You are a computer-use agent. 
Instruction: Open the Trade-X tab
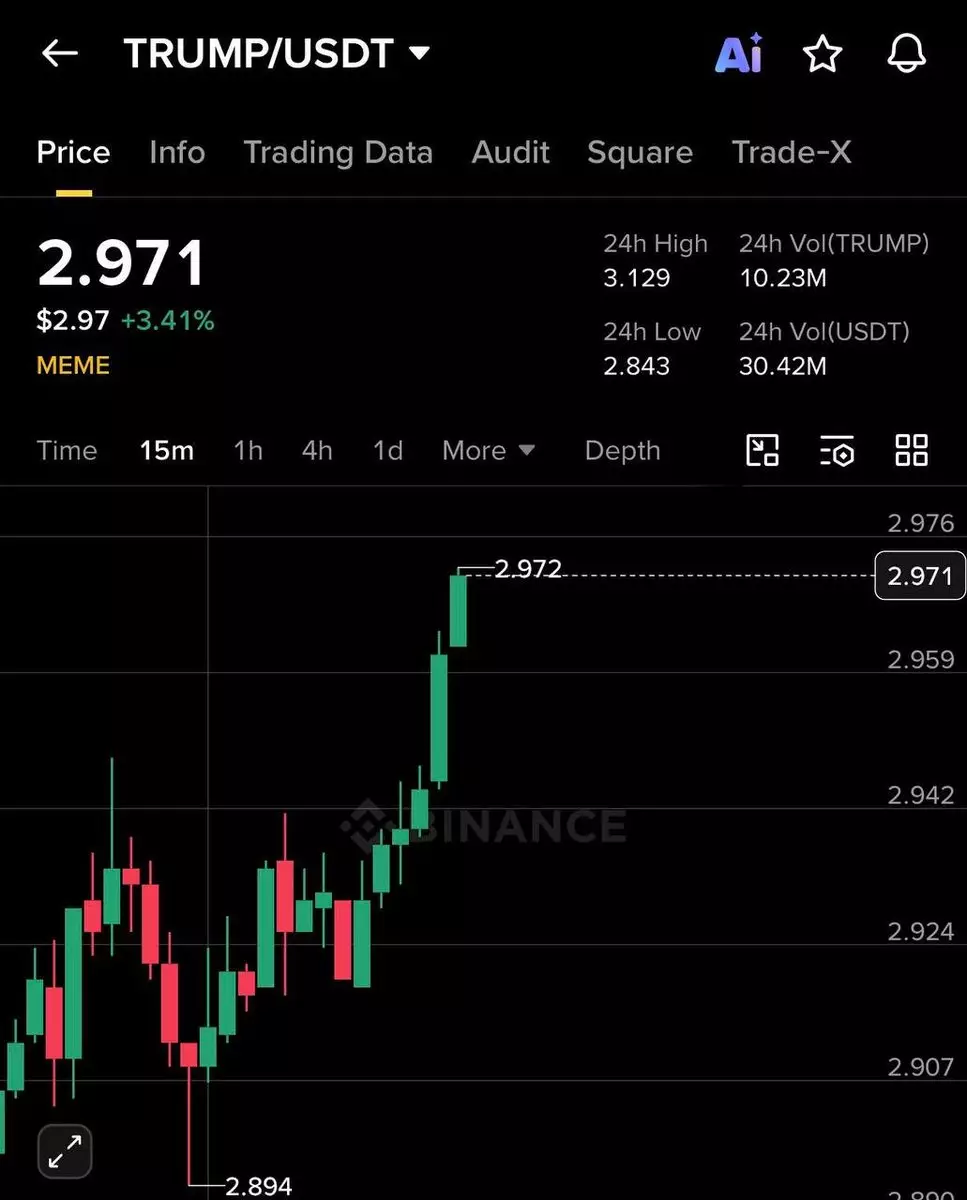791,152
